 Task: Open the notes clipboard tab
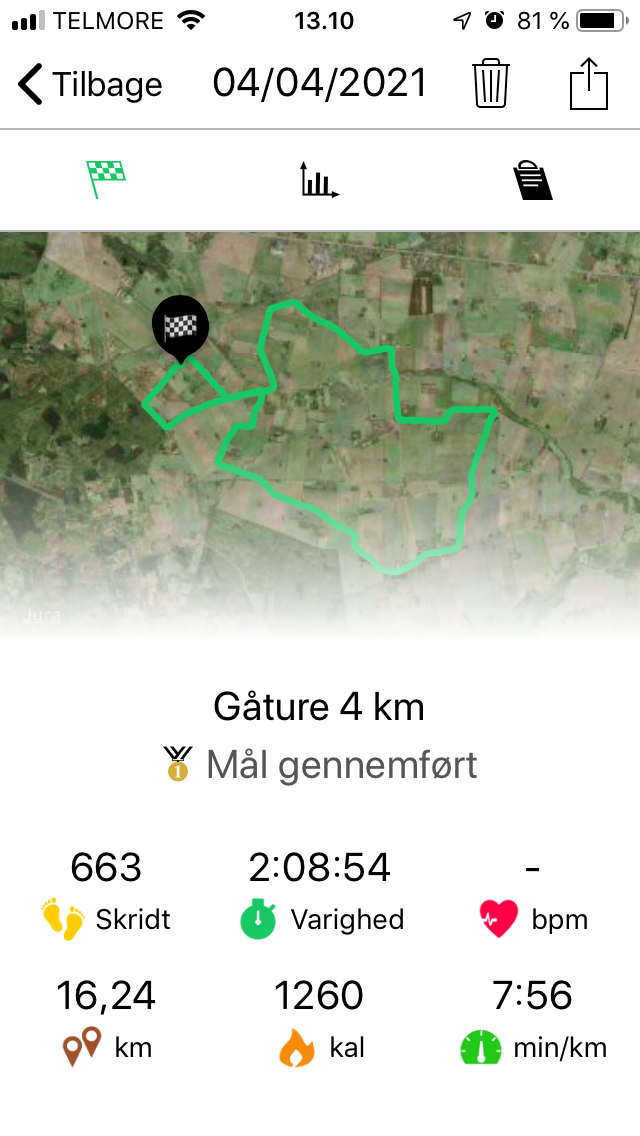click(x=532, y=180)
